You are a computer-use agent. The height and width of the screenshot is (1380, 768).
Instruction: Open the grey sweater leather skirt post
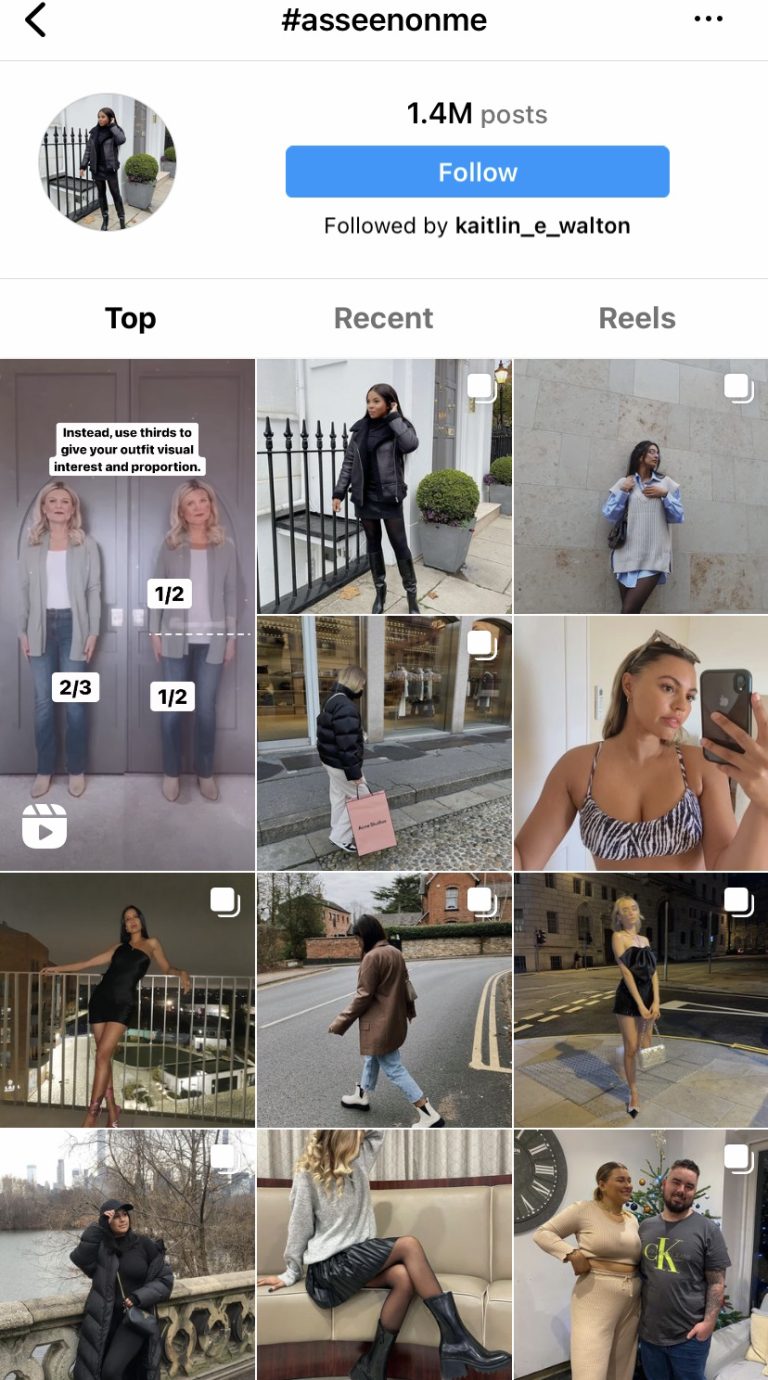(383, 1255)
